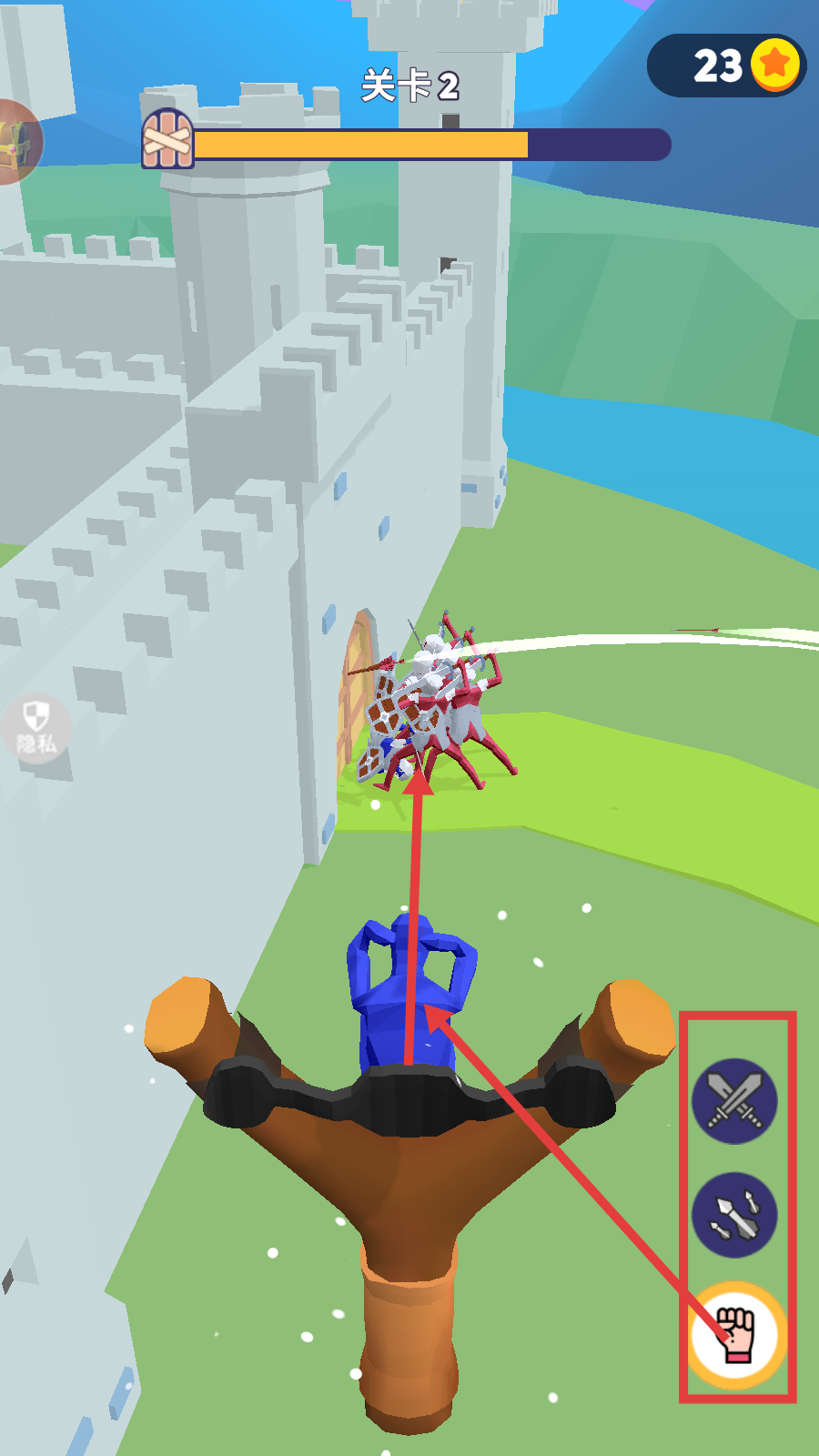Image resolution: width=819 pixels, height=1456 pixels.
Task: Open the 隐私 privacy shield button
Action: coord(36,728)
